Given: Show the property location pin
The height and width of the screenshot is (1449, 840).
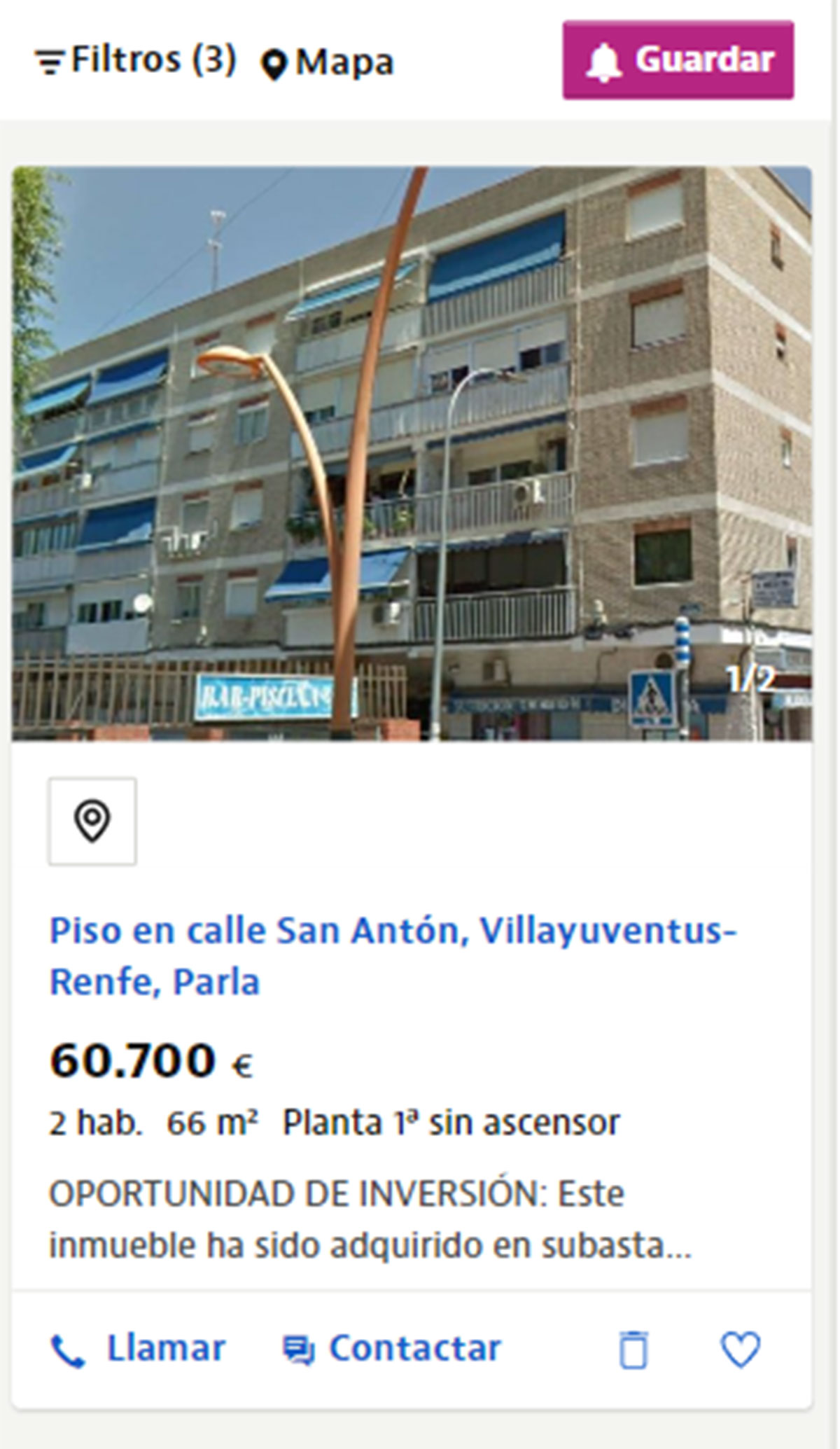Looking at the screenshot, I should click(92, 821).
